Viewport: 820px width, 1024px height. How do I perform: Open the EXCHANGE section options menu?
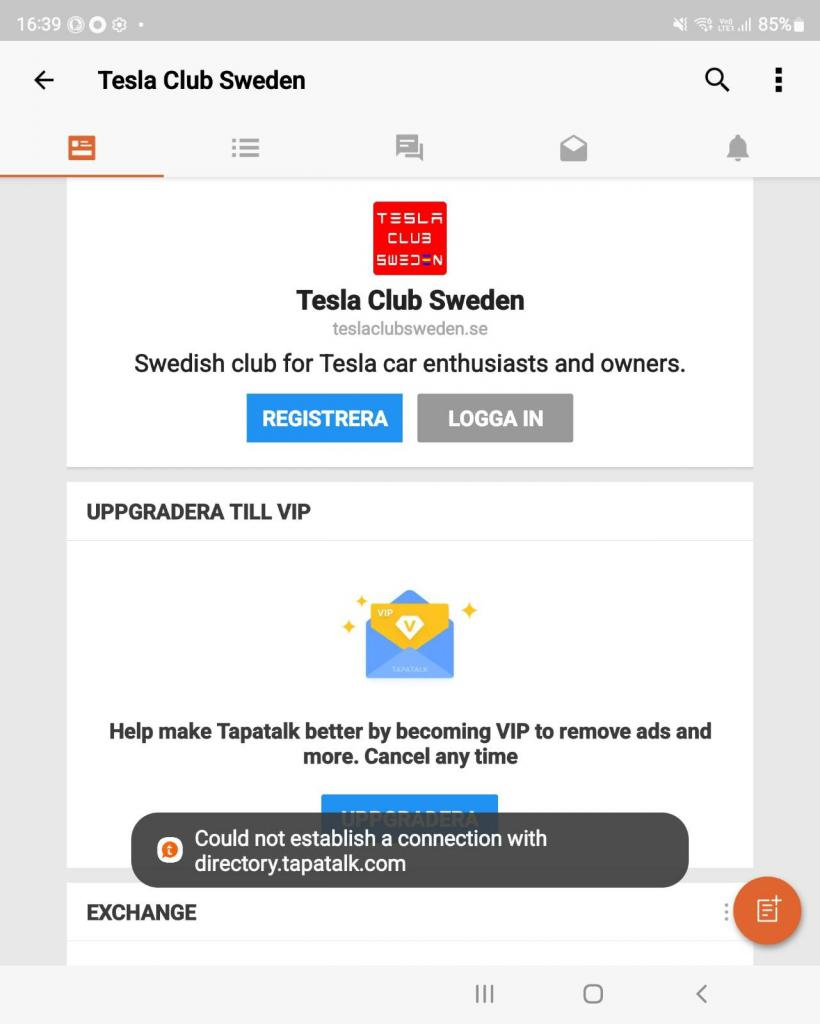[x=726, y=912]
